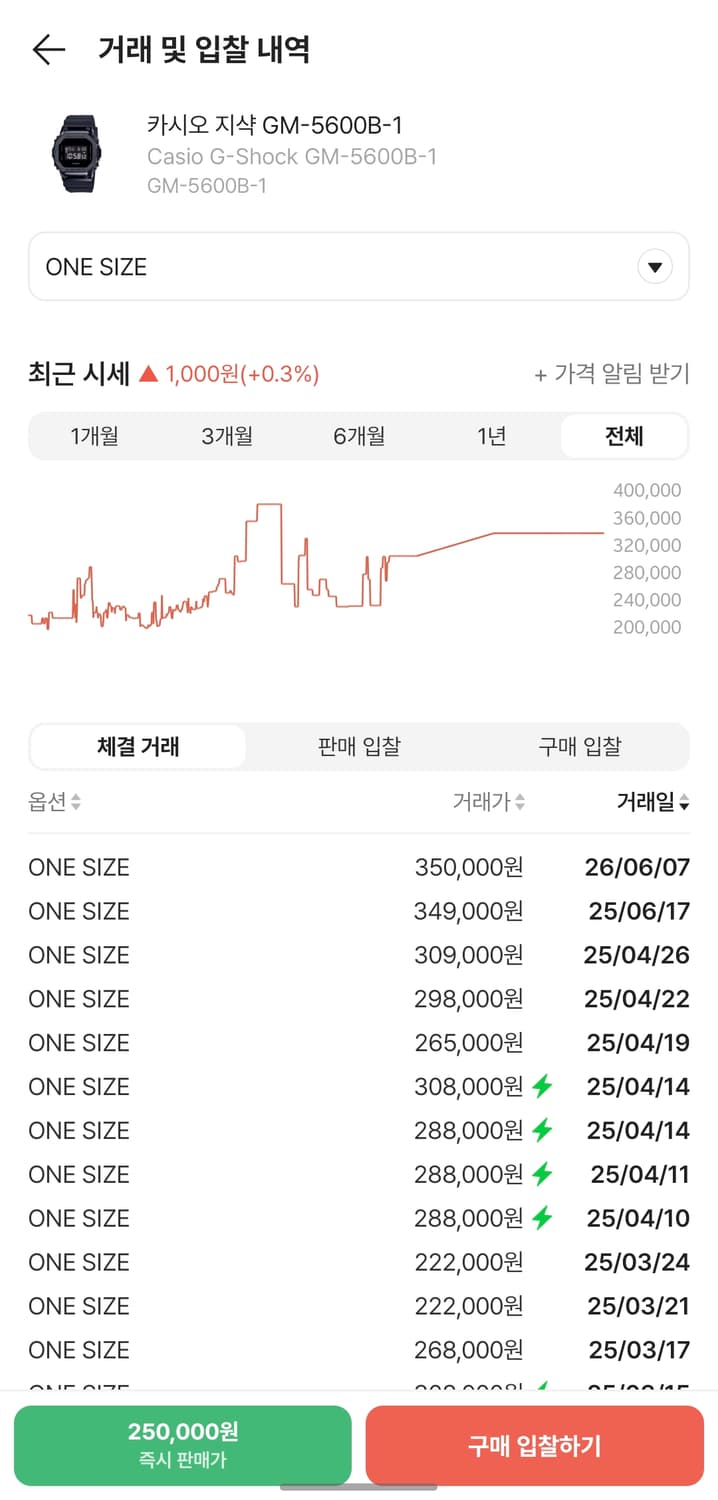Expand the ONE SIZE dropdown
This screenshot has width=718, height=1500.
(x=359, y=267)
